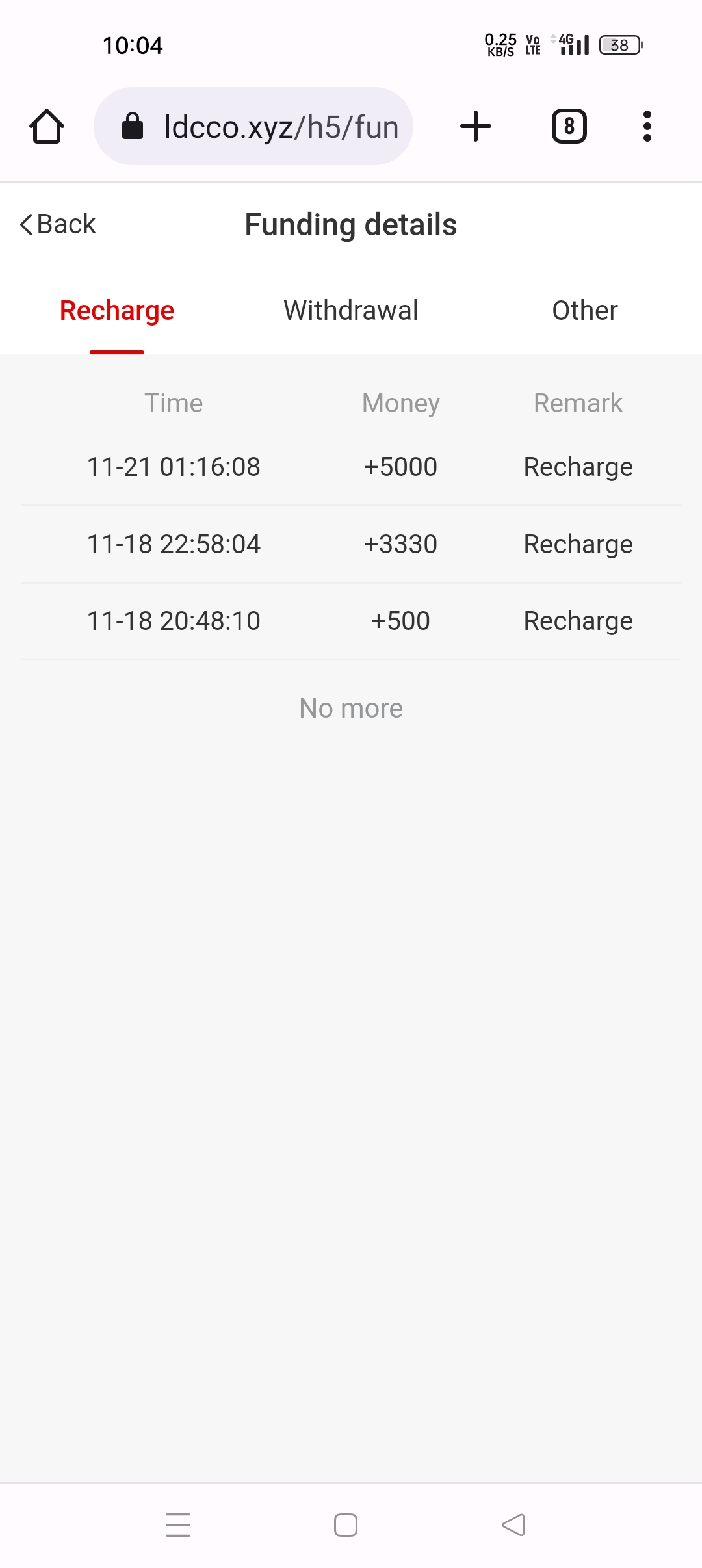Switch to the Withdrawal tab
The width and height of the screenshot is (702, 1568).
click(x=351, y=311)
